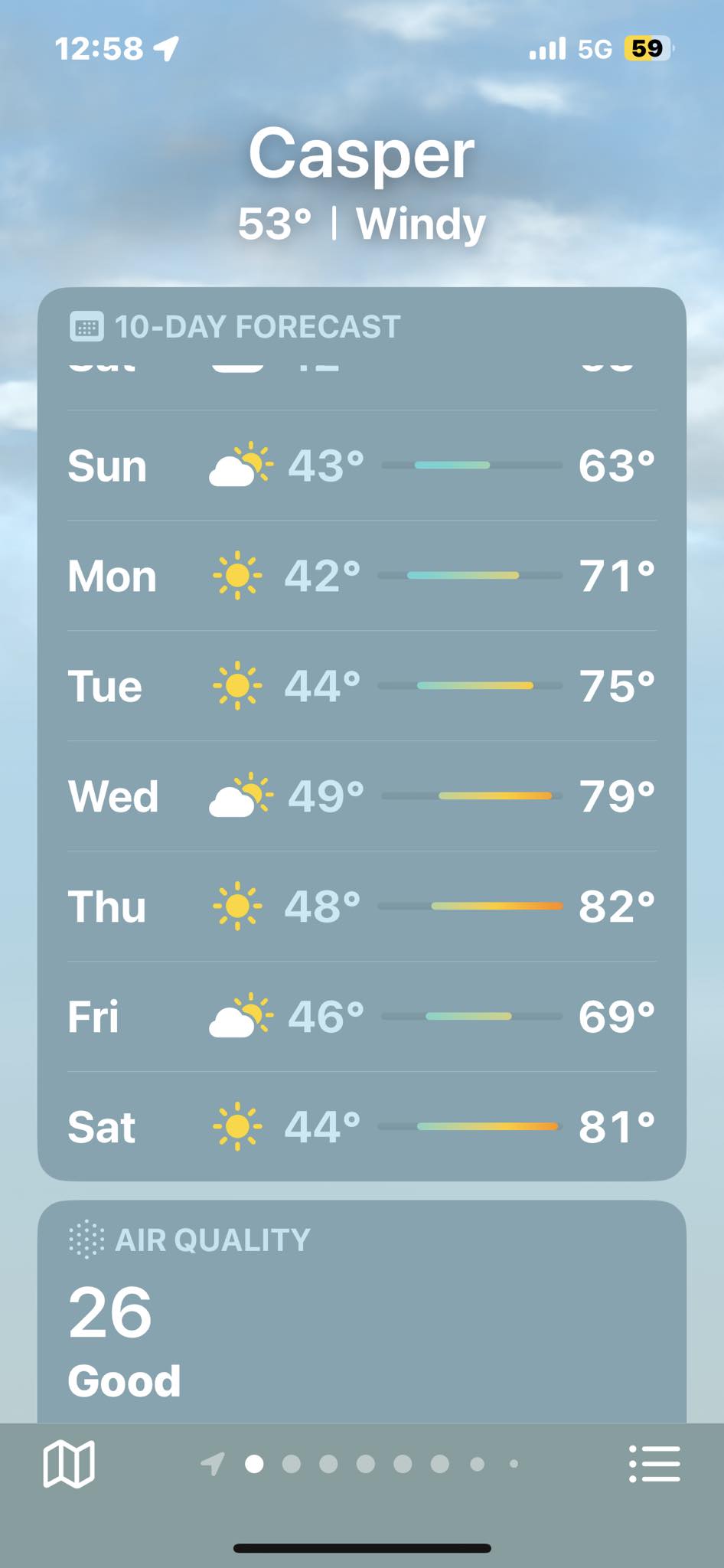View Tuesday's forecast row
The image size is (724, 1568).
pyautogui.click(x=361, y=686)
